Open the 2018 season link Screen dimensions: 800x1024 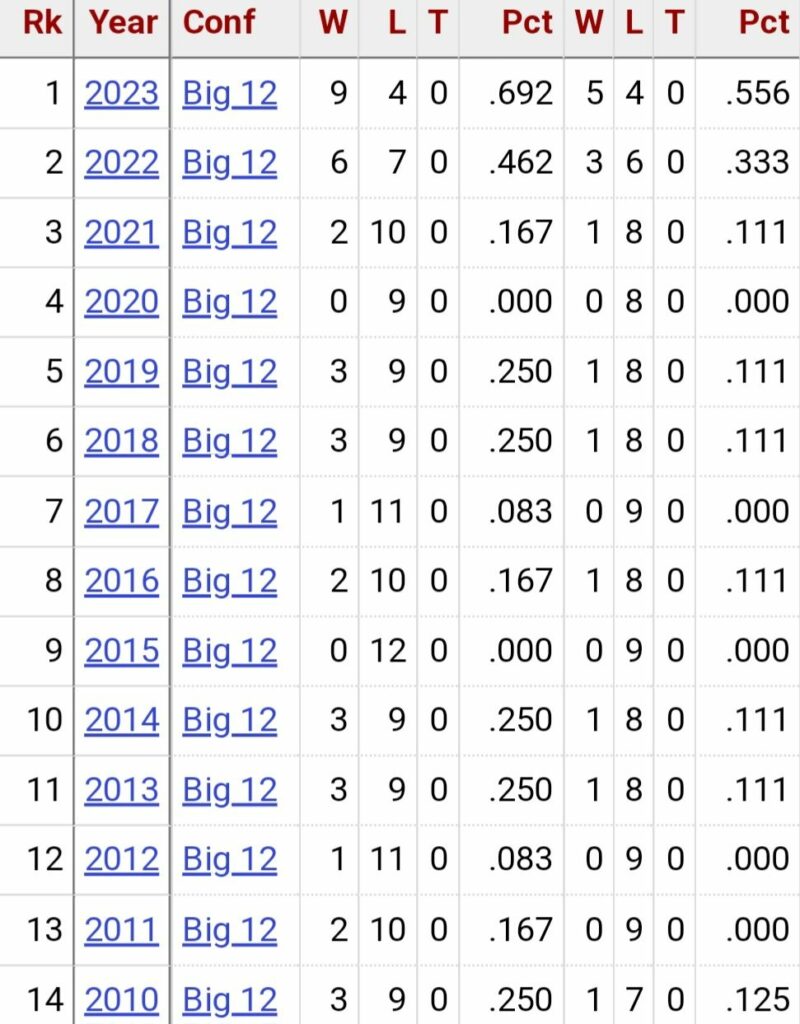121,440
